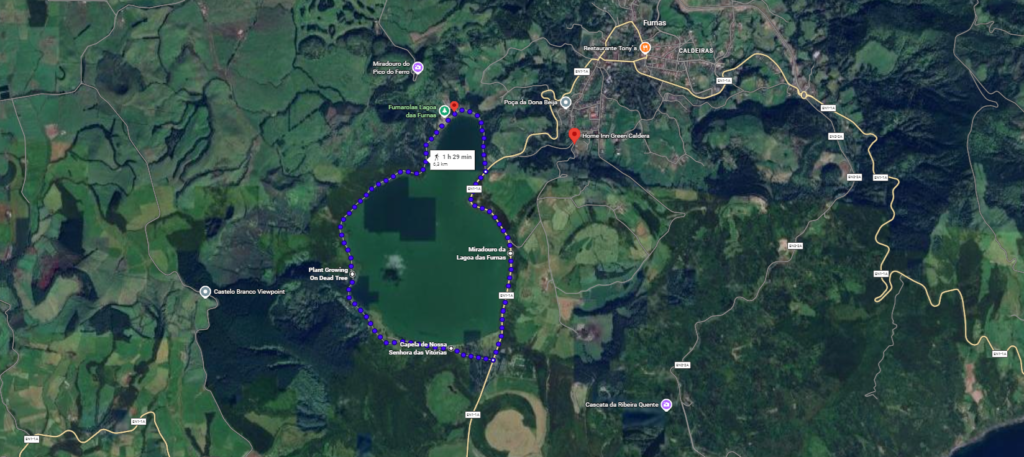Viewport: 1024px width, 457px height.
Task: Tap the Capela de Nossa Senhora das Vitórias marker
Action: tap(452, 348)
